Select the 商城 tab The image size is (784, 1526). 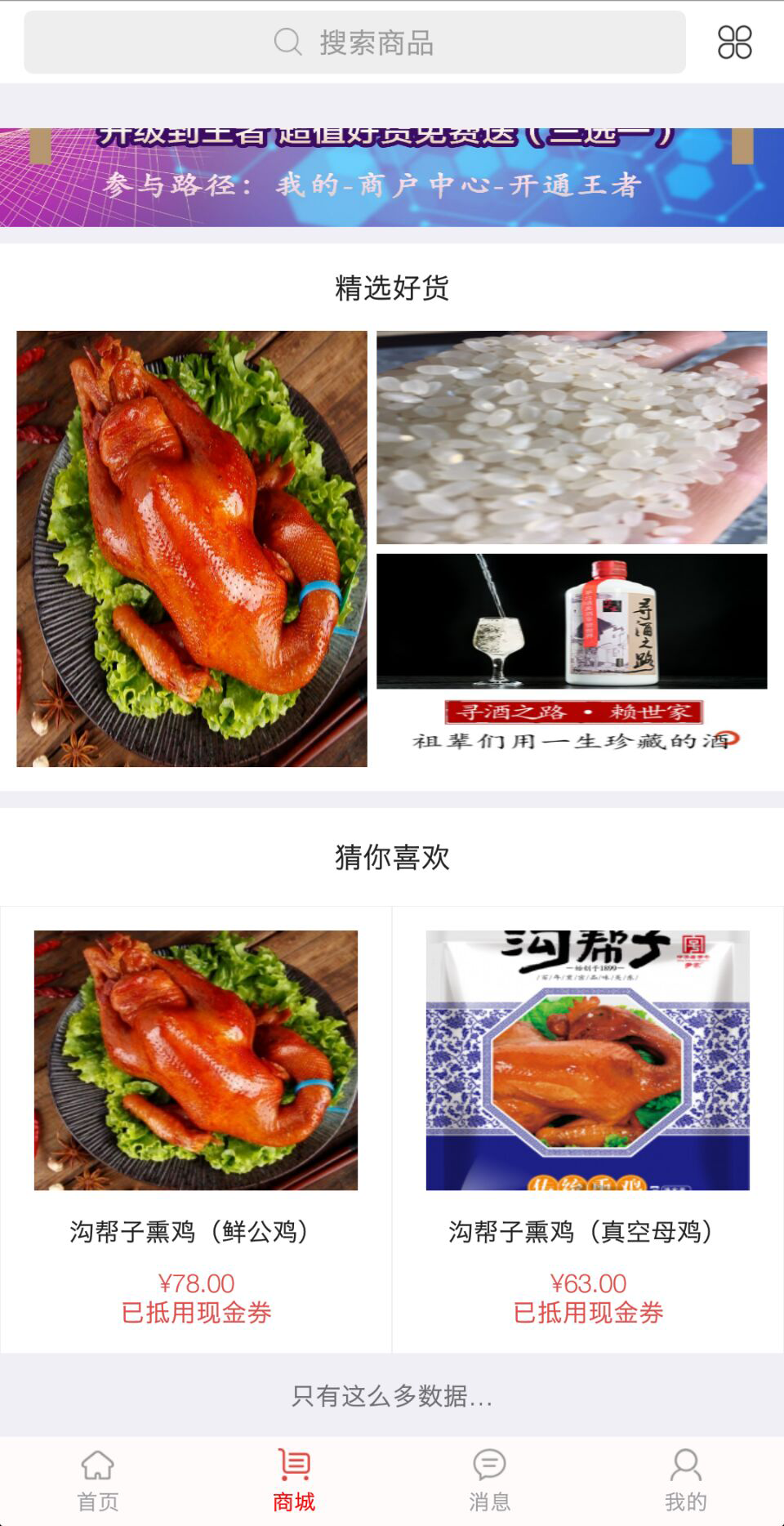[x=294, y=1481]
